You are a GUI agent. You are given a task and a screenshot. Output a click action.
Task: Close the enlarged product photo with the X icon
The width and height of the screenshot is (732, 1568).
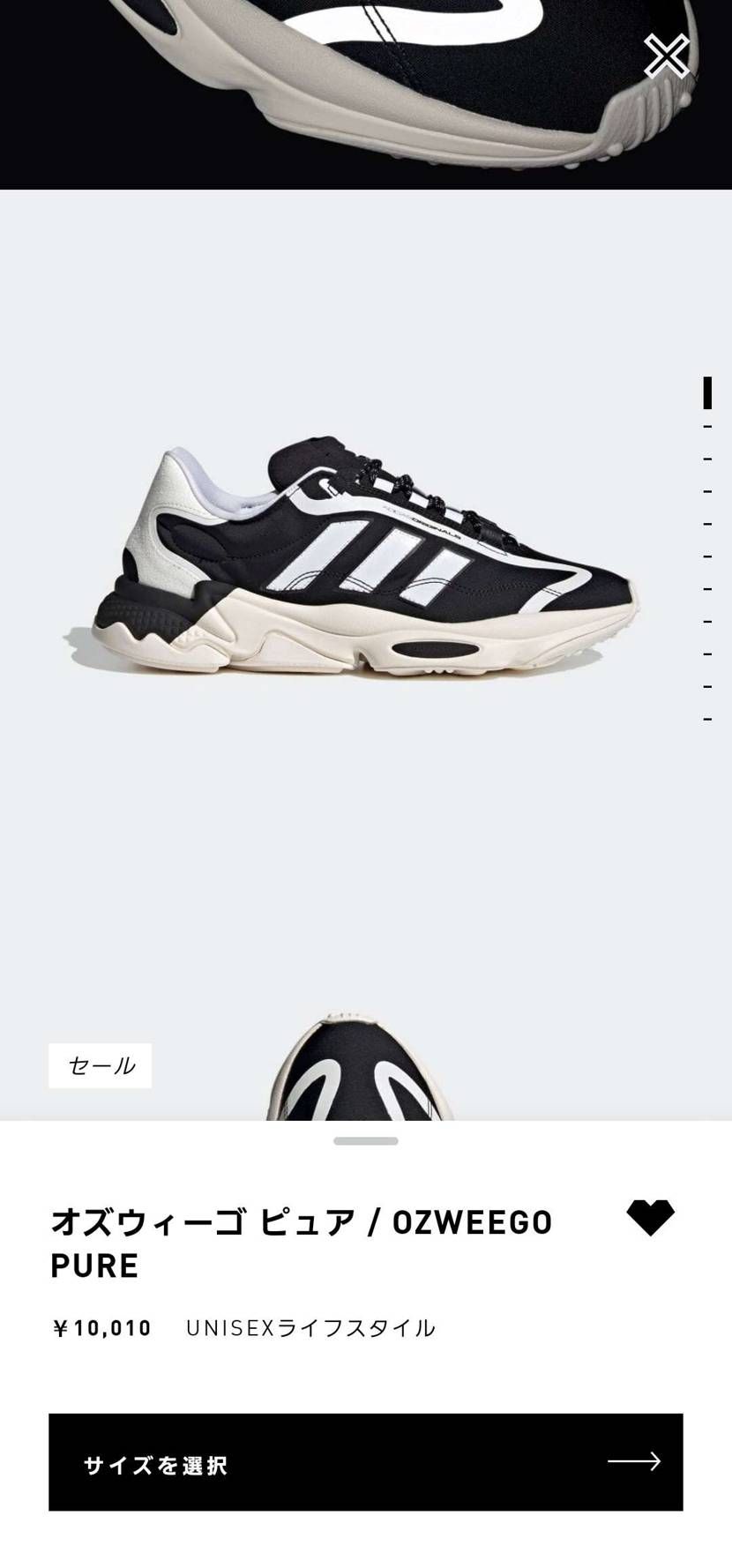click(x=669, y=56)
